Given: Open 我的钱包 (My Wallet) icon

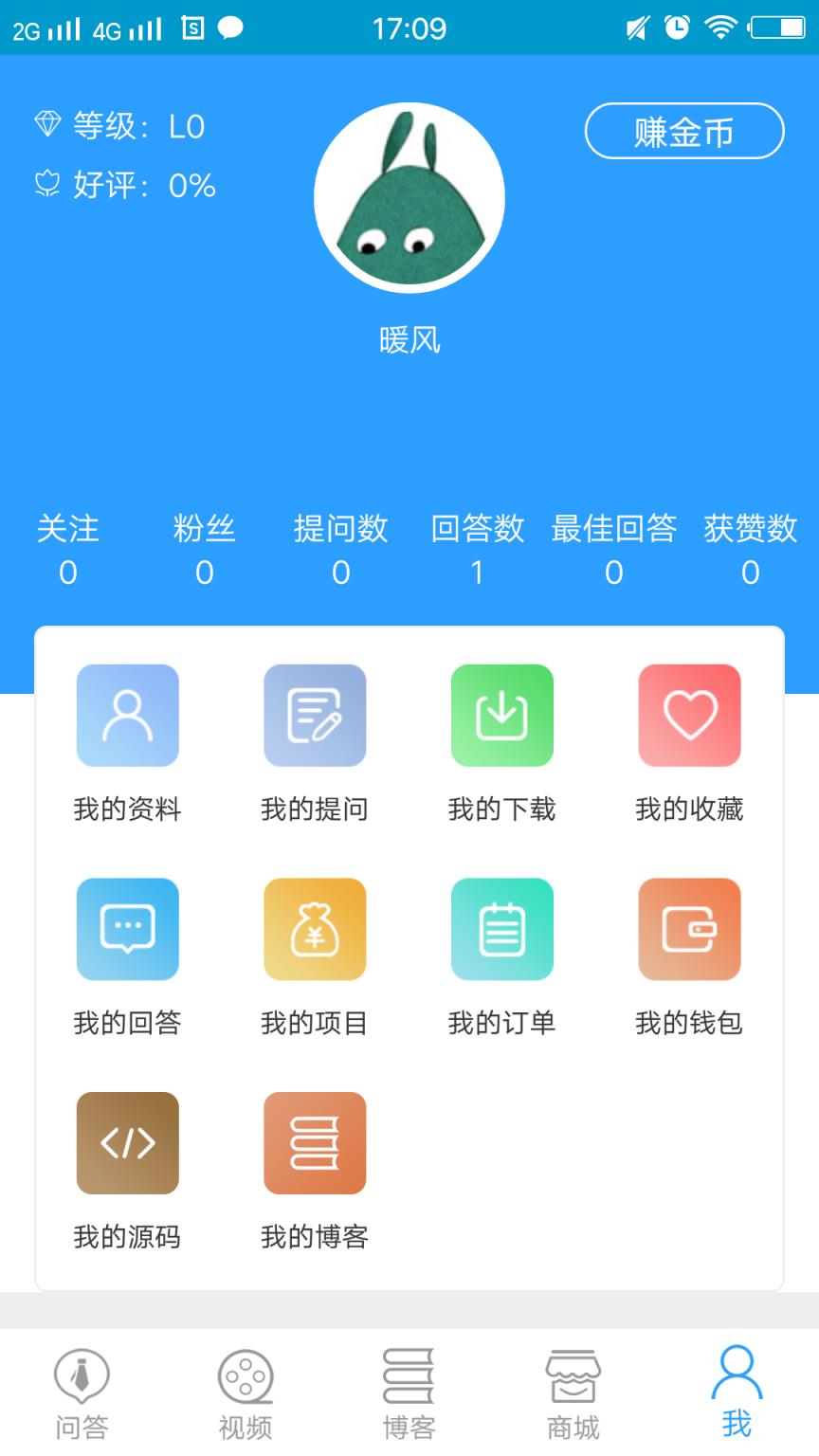Looking at the screenshot, I should 690,929.
